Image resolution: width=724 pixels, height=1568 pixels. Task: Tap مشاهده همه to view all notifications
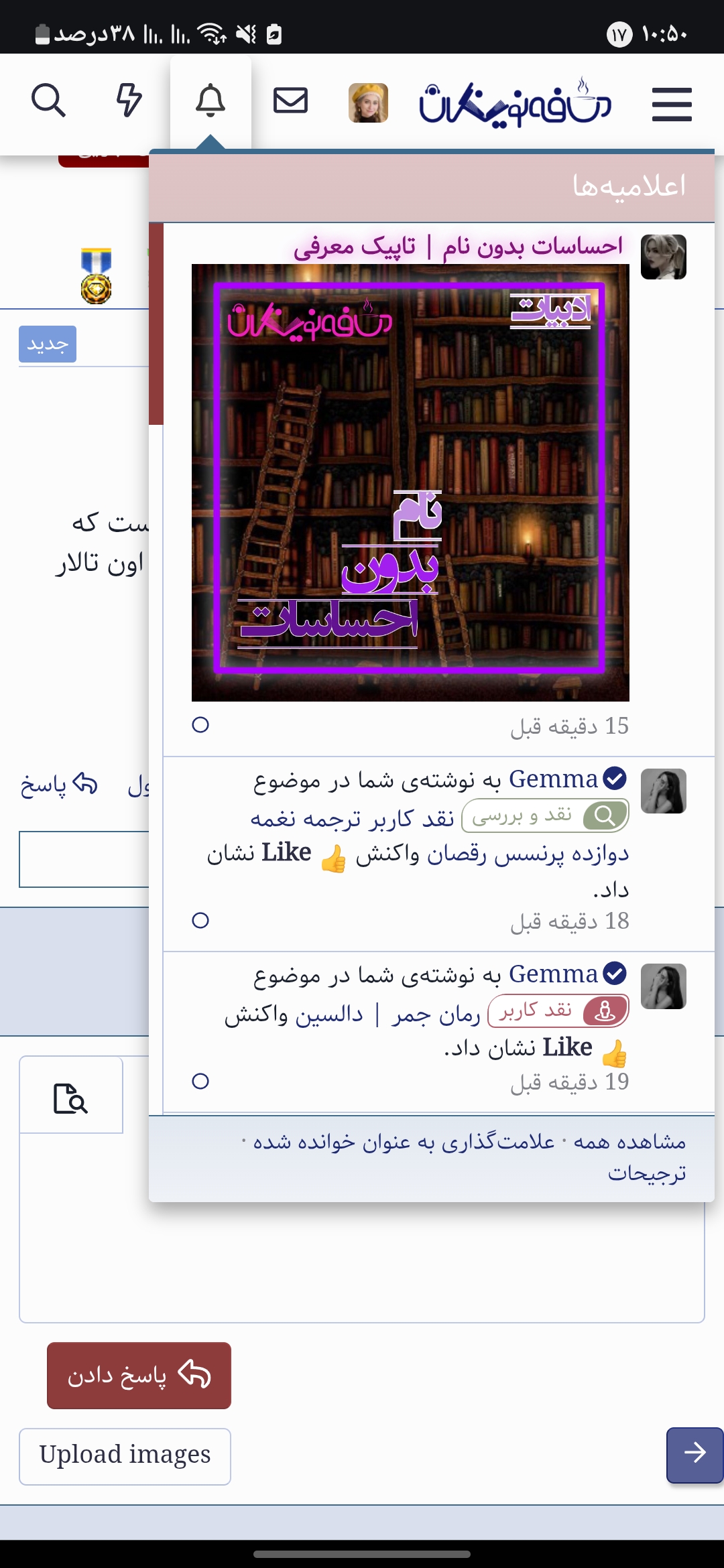[x=629, y=1141]
